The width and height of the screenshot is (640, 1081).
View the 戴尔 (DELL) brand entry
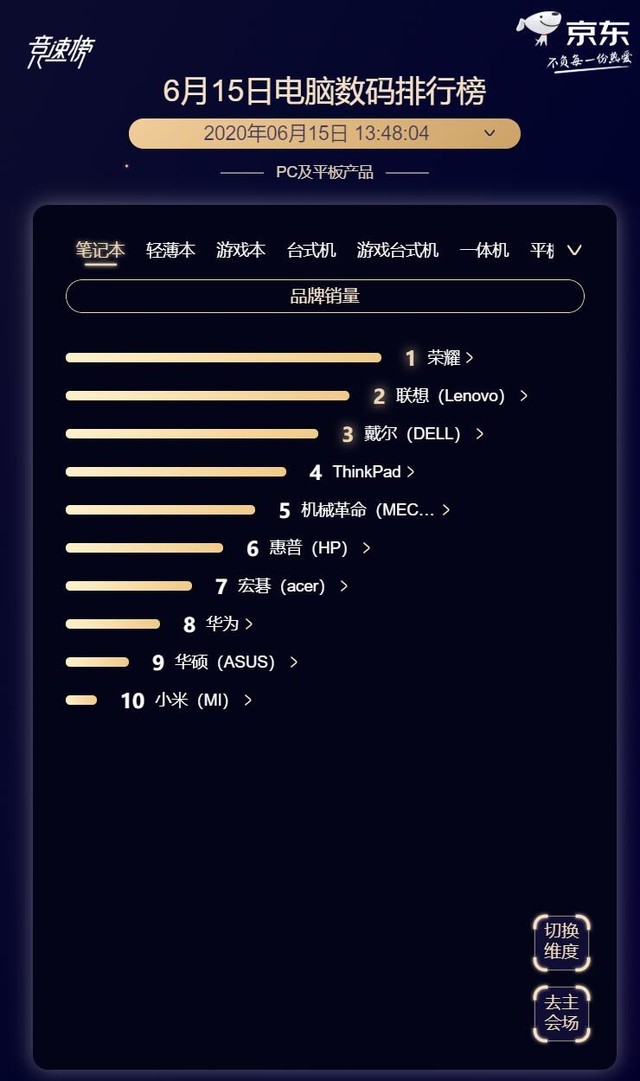[x=413, y=434]
